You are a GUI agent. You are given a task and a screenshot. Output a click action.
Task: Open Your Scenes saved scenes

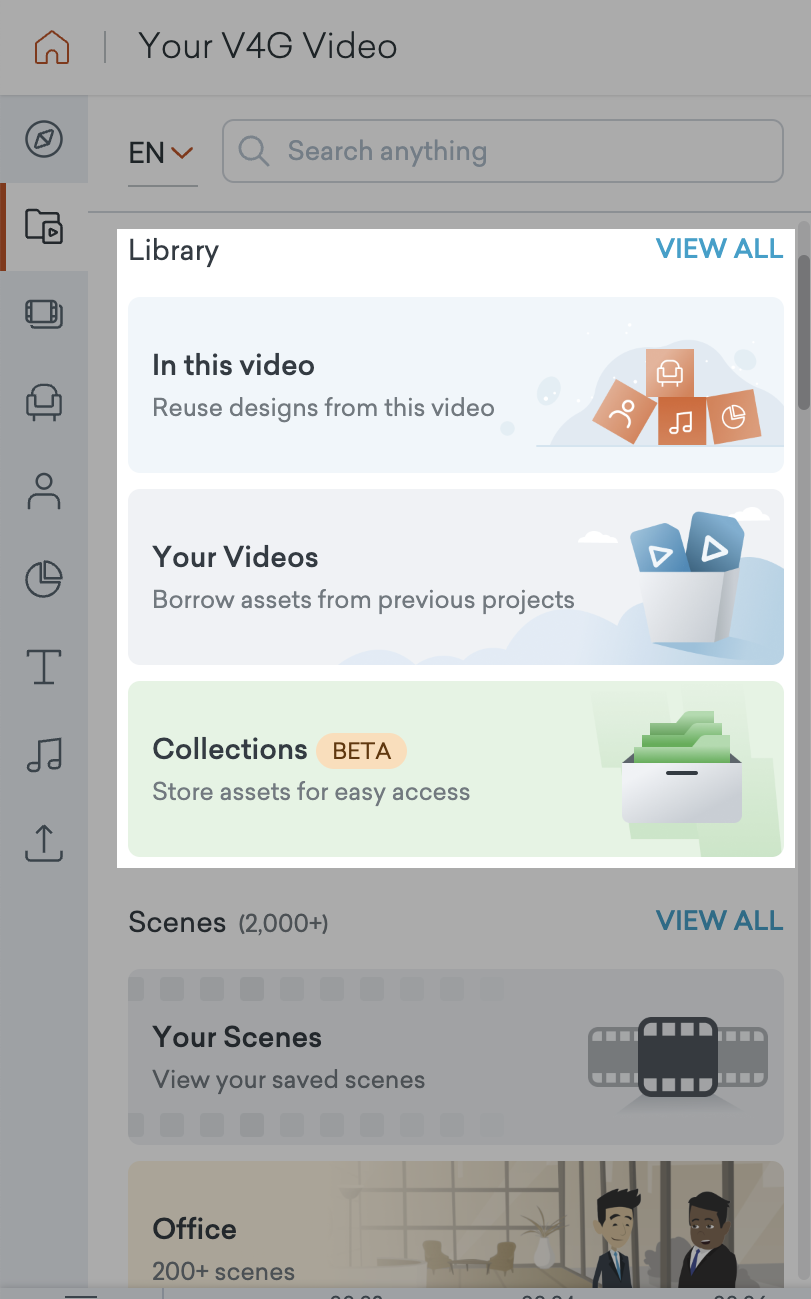click(x=455, y=1056)
